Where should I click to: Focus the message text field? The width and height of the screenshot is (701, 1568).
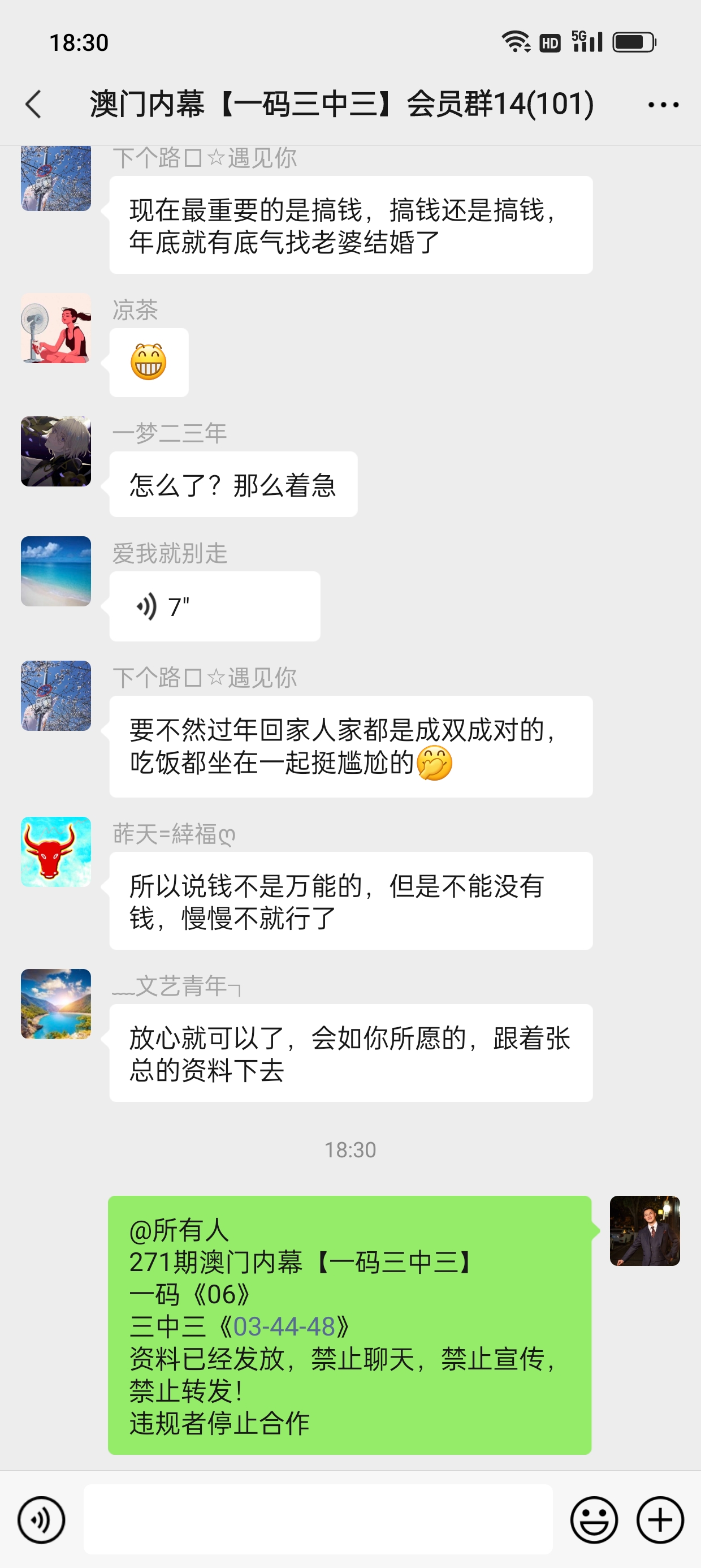point(318,1519)
